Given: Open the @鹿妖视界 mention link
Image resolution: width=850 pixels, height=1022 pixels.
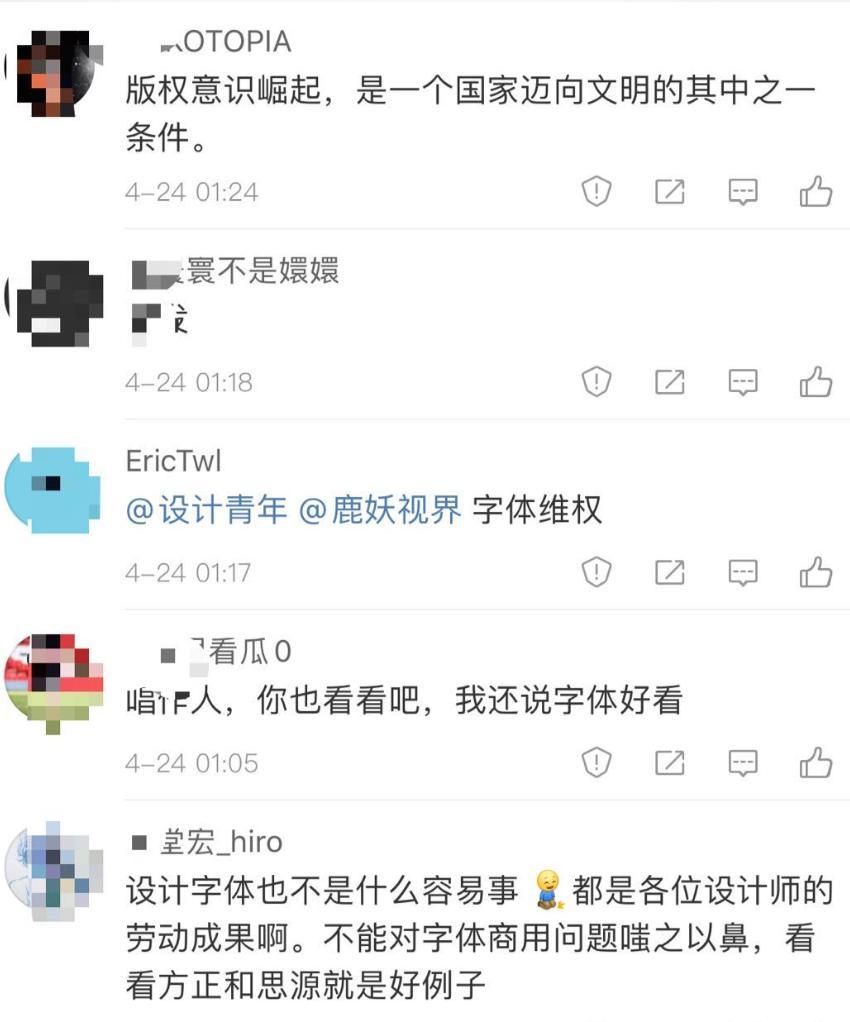Looking at the screenshot, I should (380, 510).
